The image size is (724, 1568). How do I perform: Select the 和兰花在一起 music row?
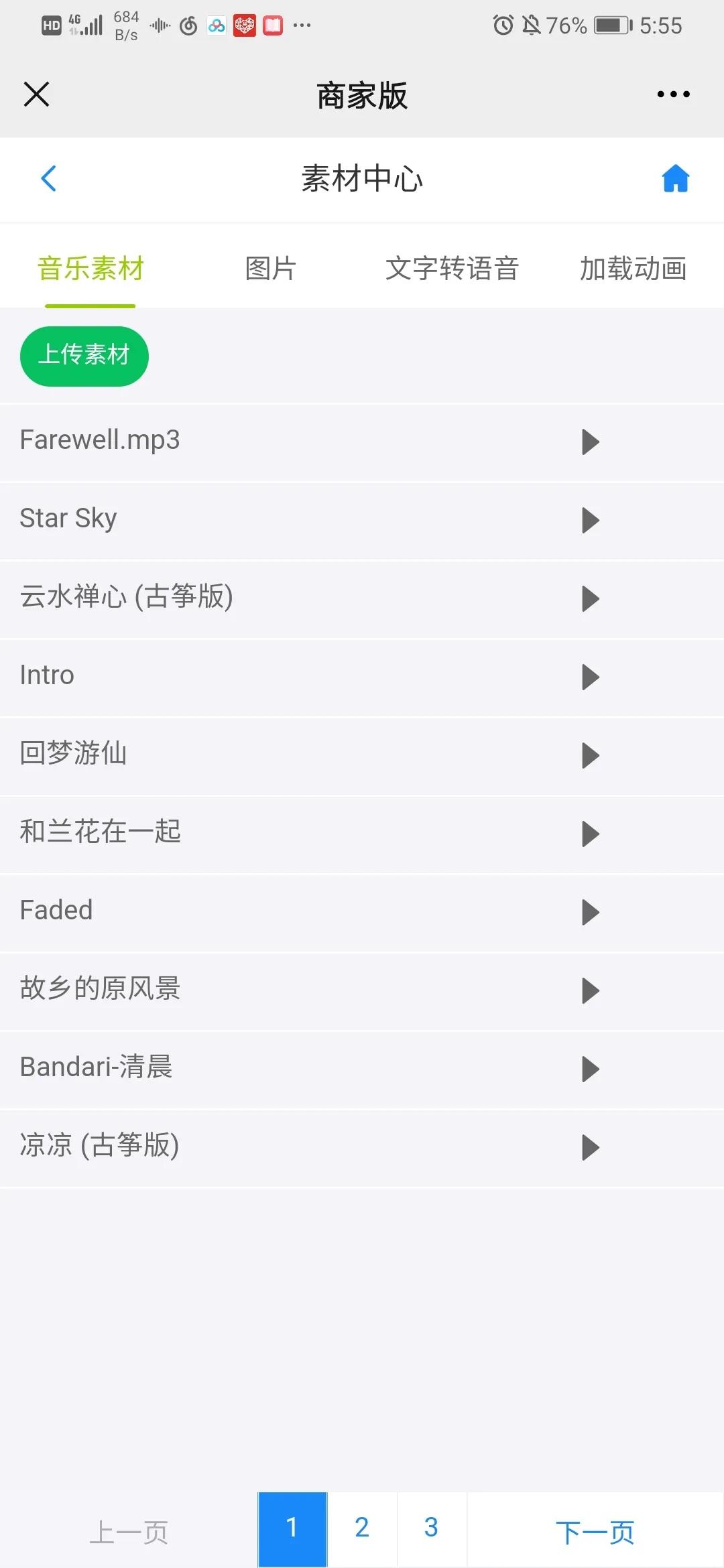[x=362, y=834]
